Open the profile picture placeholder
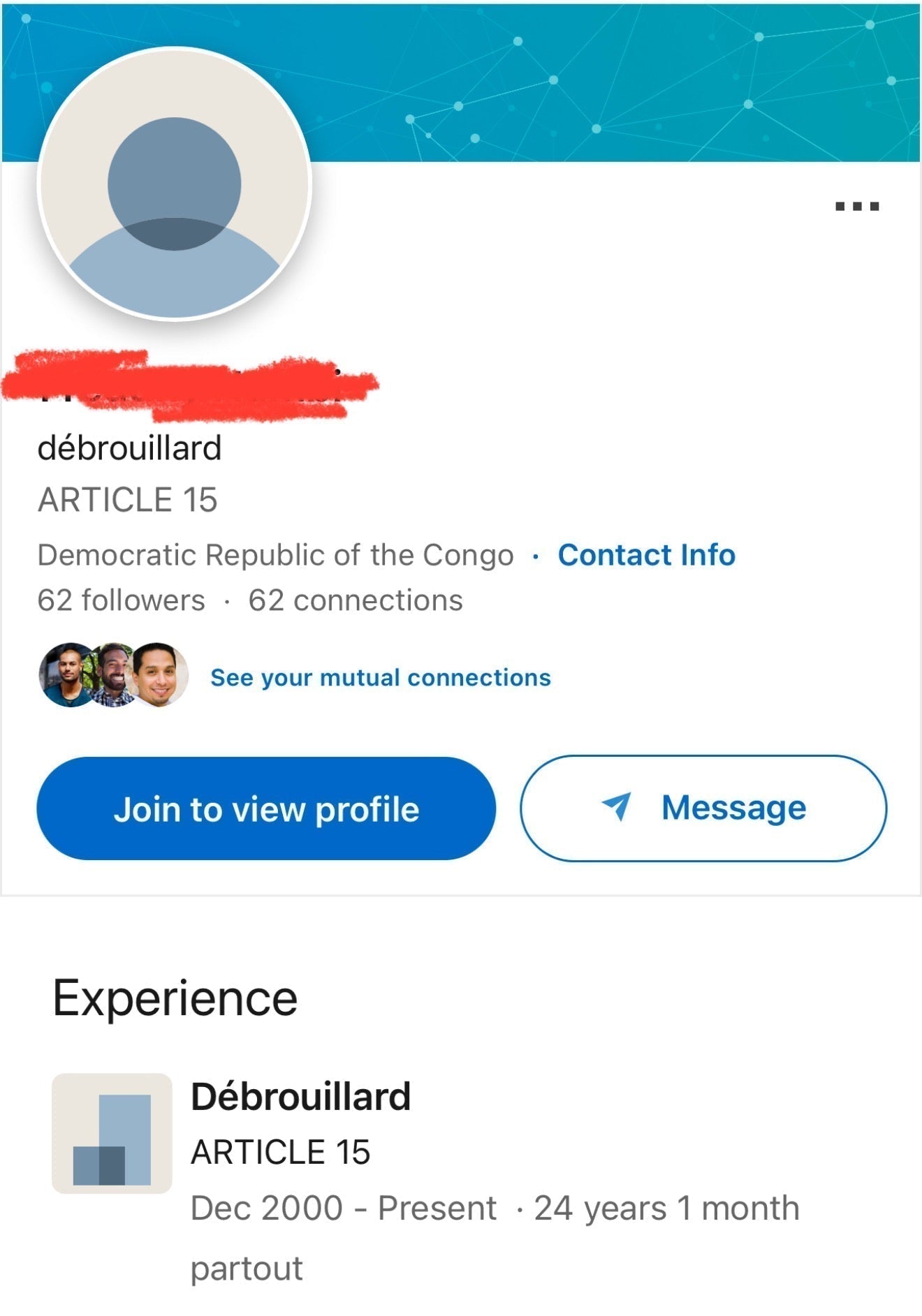This screenshot has height=1316, width=922. pyautogui.click(x=175, y=184)
